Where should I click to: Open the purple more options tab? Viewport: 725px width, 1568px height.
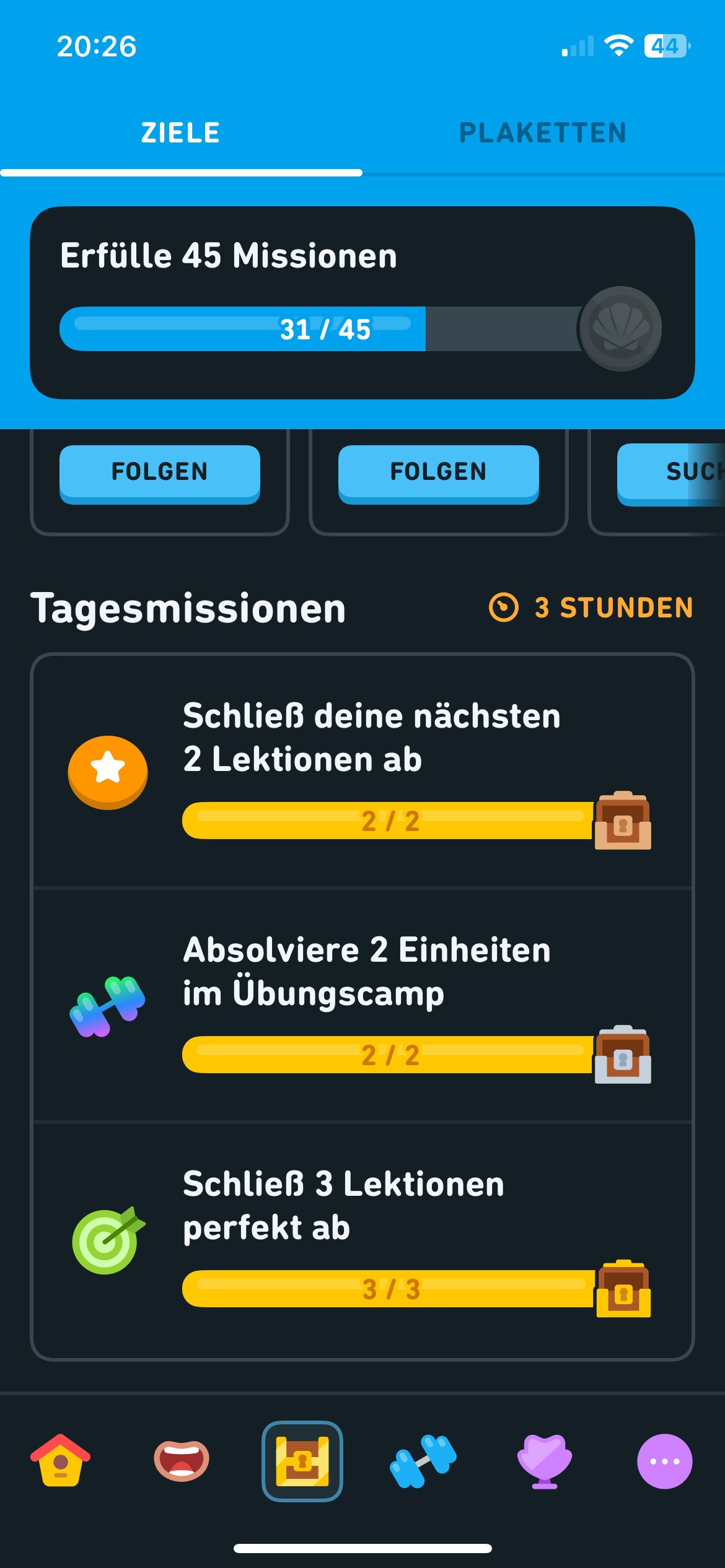[x=664, y=1461]
